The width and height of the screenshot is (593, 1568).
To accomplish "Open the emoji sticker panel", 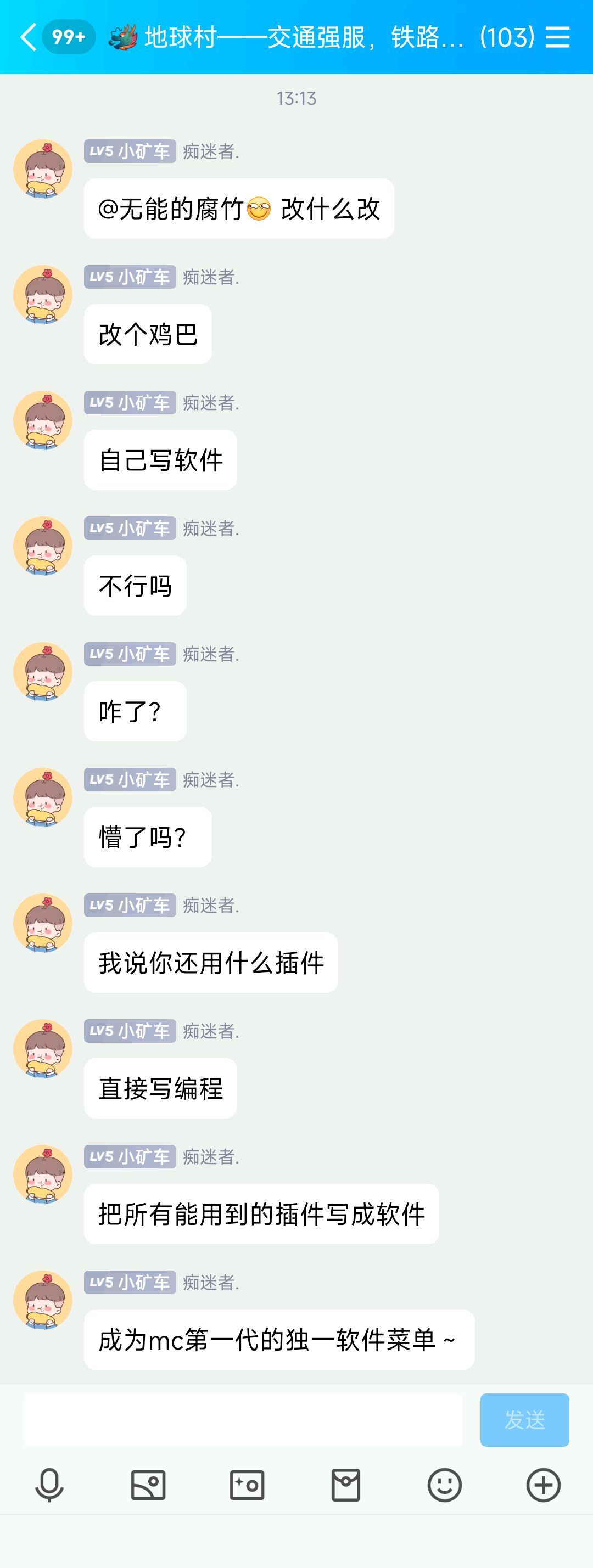I will click(444, 1485).
